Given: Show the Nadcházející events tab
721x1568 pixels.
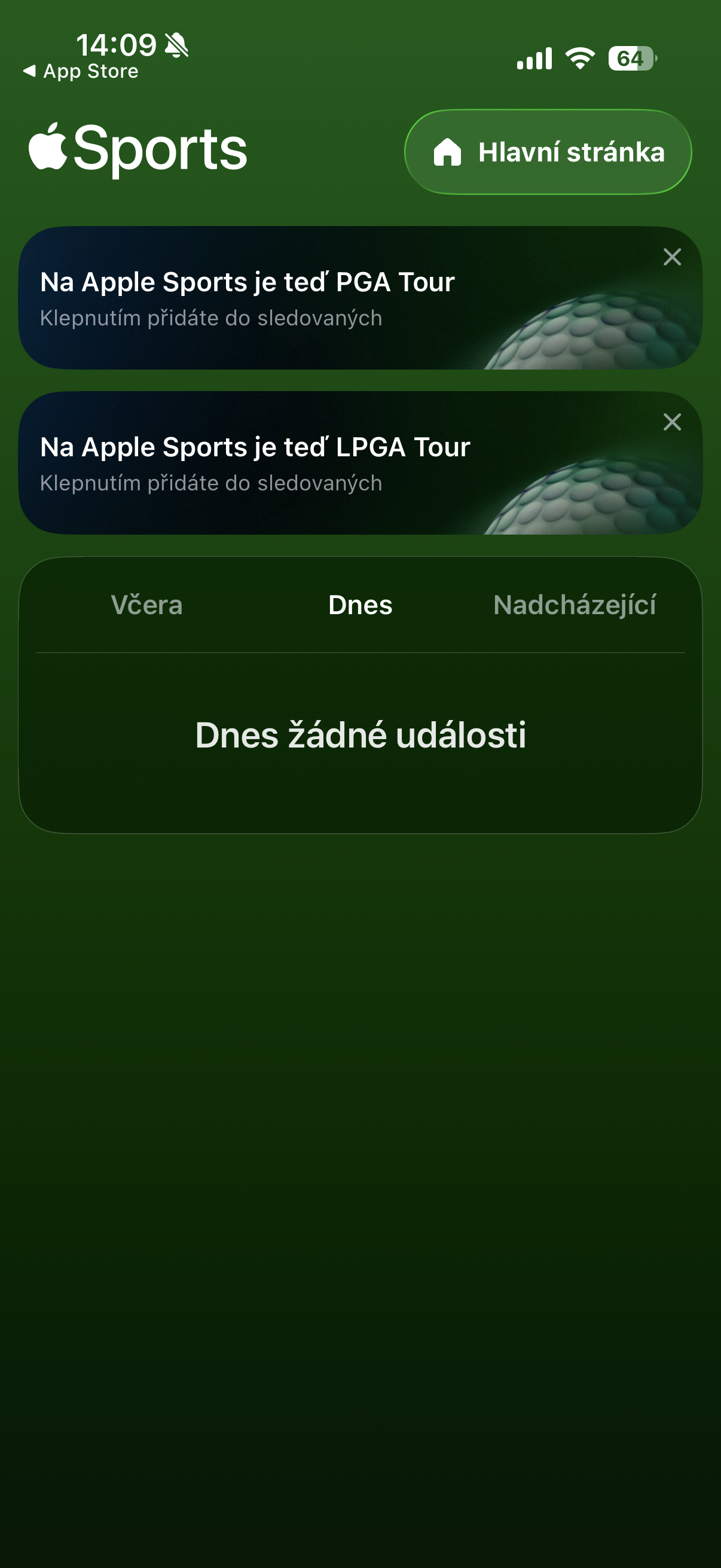Looking at the screenshot, I should pos(575,605).
